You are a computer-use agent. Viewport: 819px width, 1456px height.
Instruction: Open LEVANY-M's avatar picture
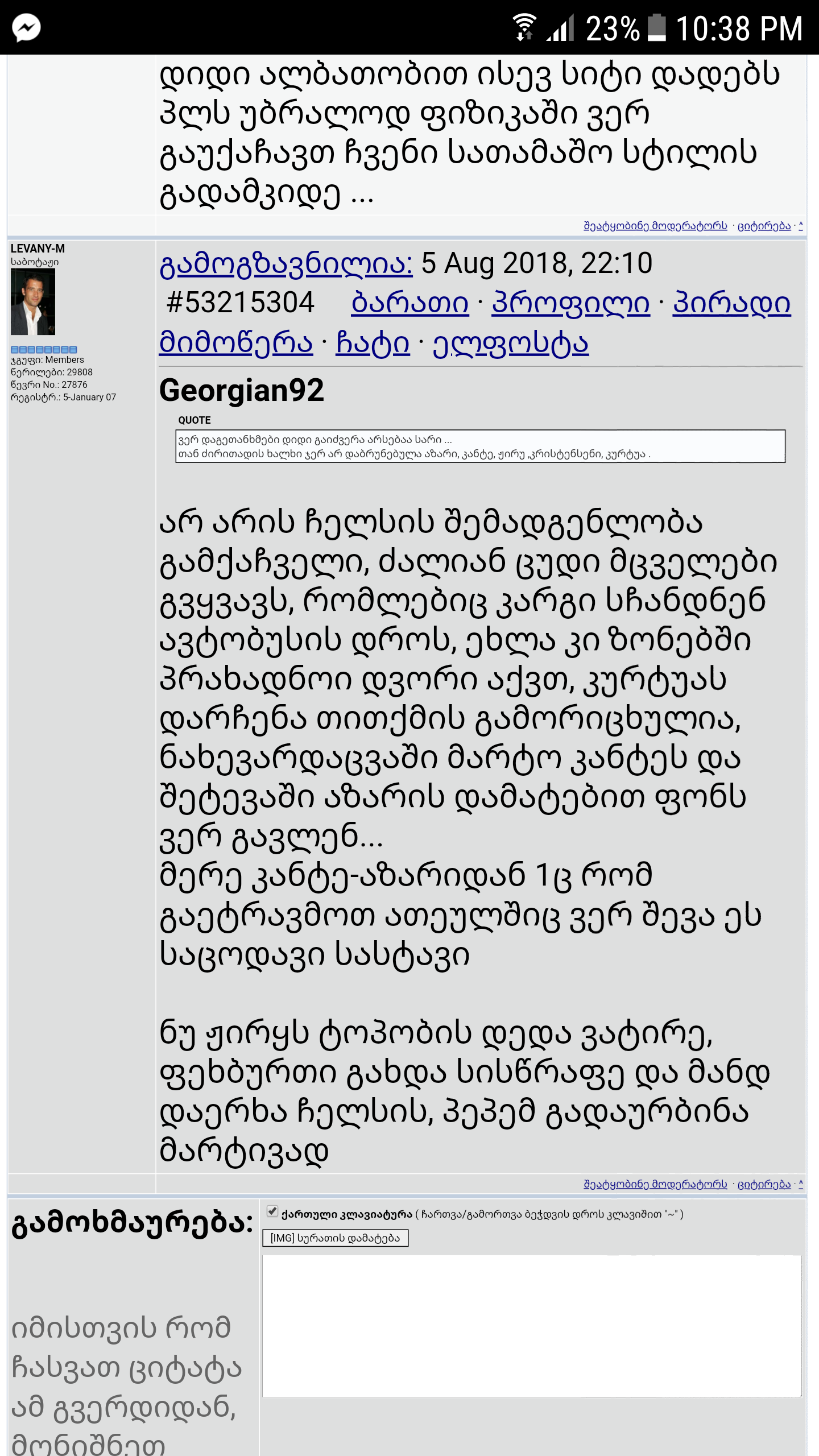[x=33, y=301]
